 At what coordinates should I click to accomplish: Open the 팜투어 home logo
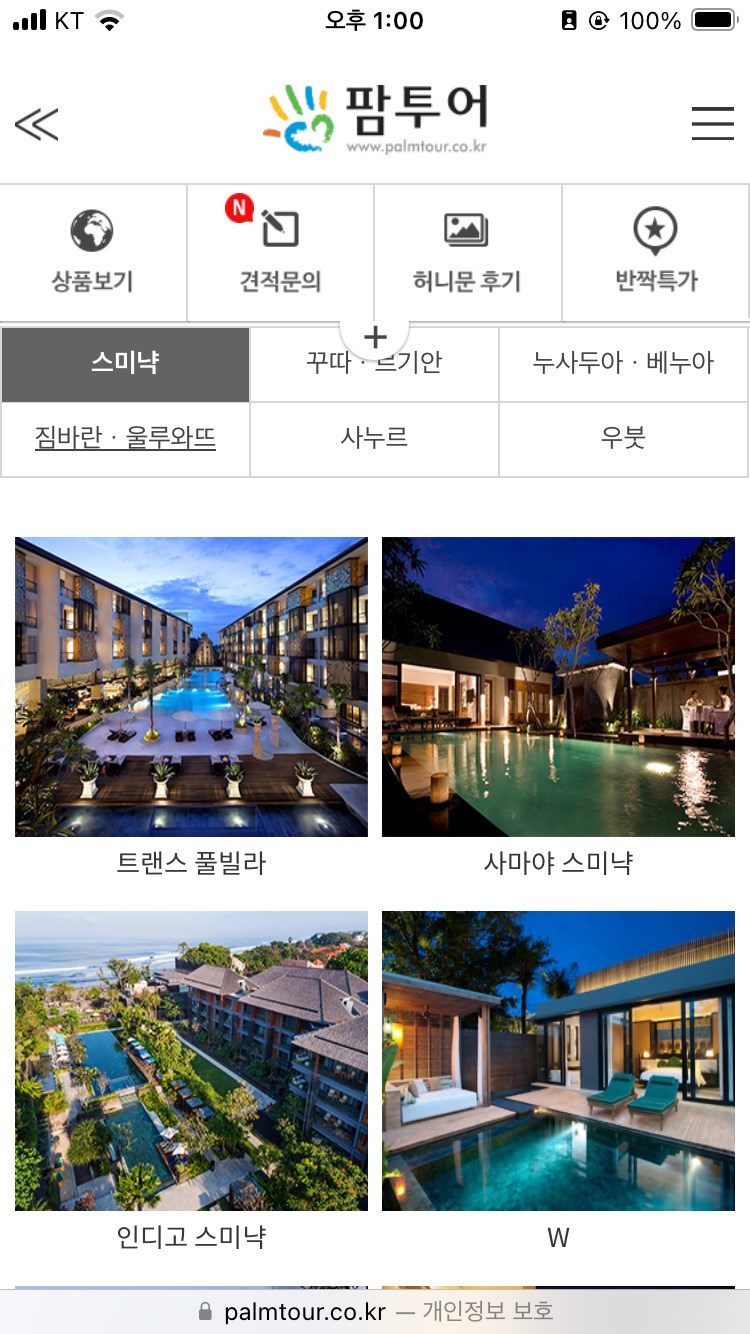click(376, 120)
